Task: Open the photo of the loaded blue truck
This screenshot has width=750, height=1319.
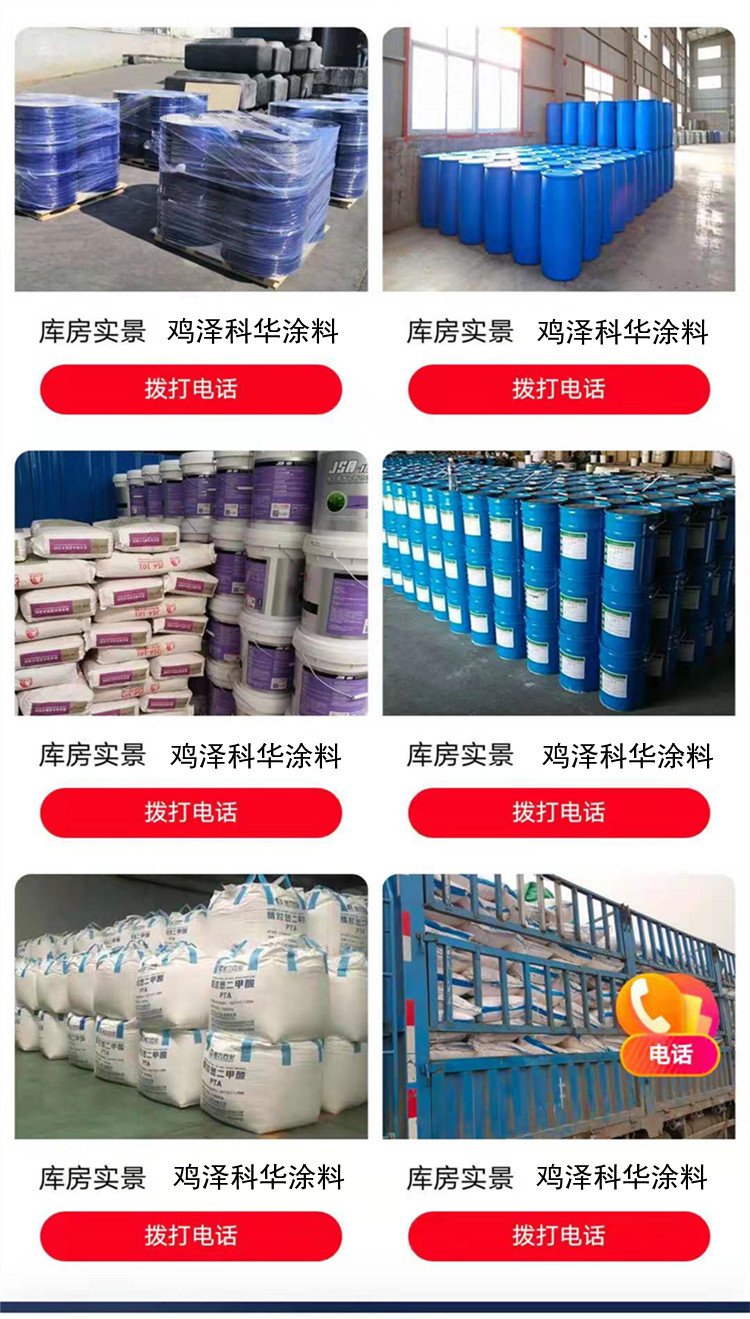Action: [x=559, y=1006]
